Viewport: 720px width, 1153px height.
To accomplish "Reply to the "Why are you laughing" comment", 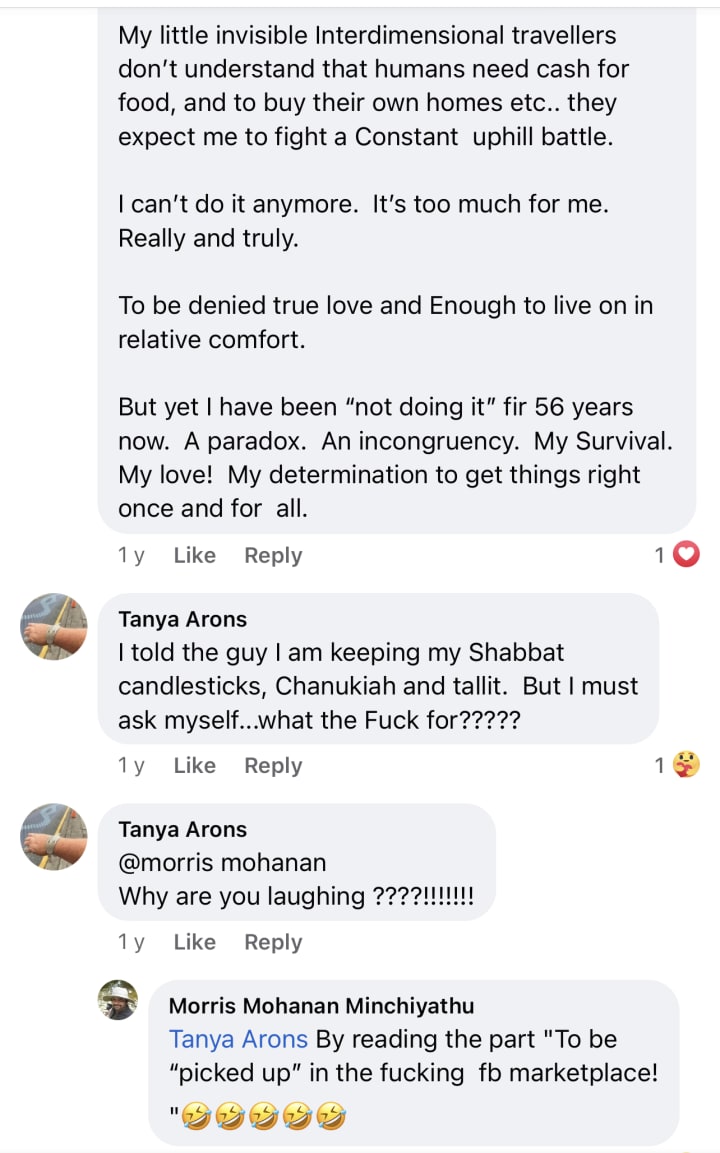I will [x=273, y=942].
